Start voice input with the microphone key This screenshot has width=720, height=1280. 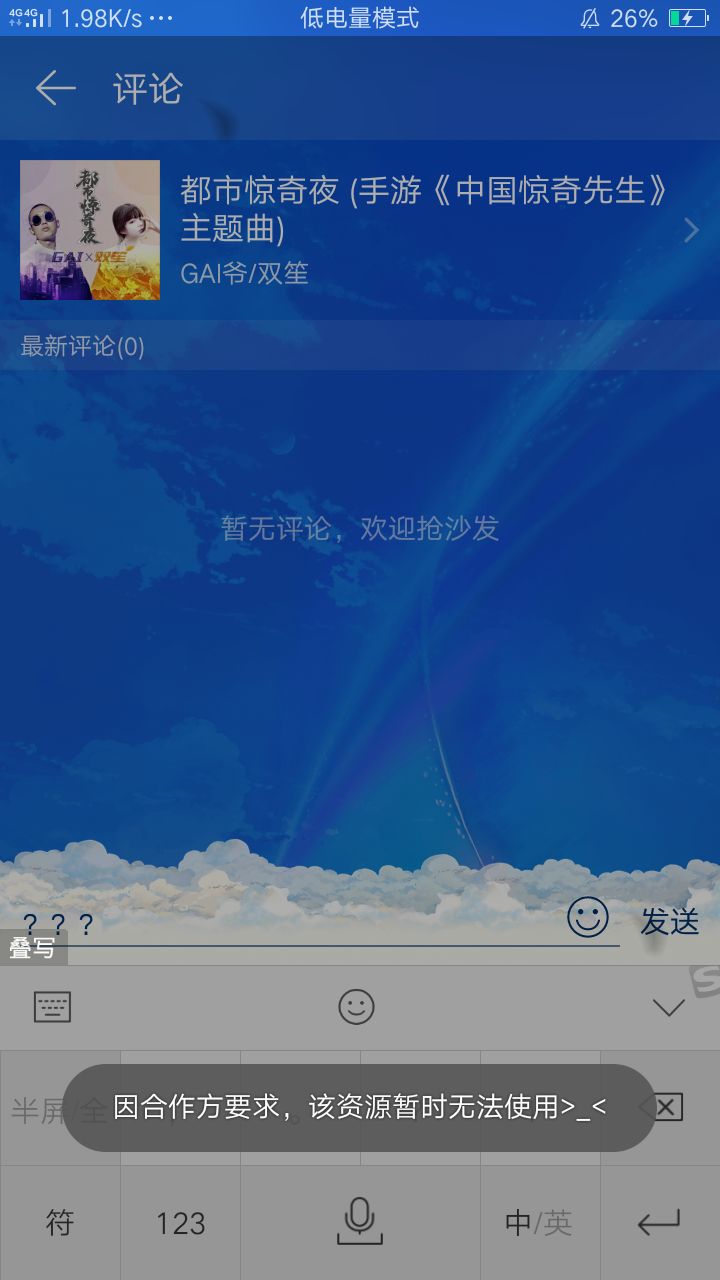pos(360,1222)
